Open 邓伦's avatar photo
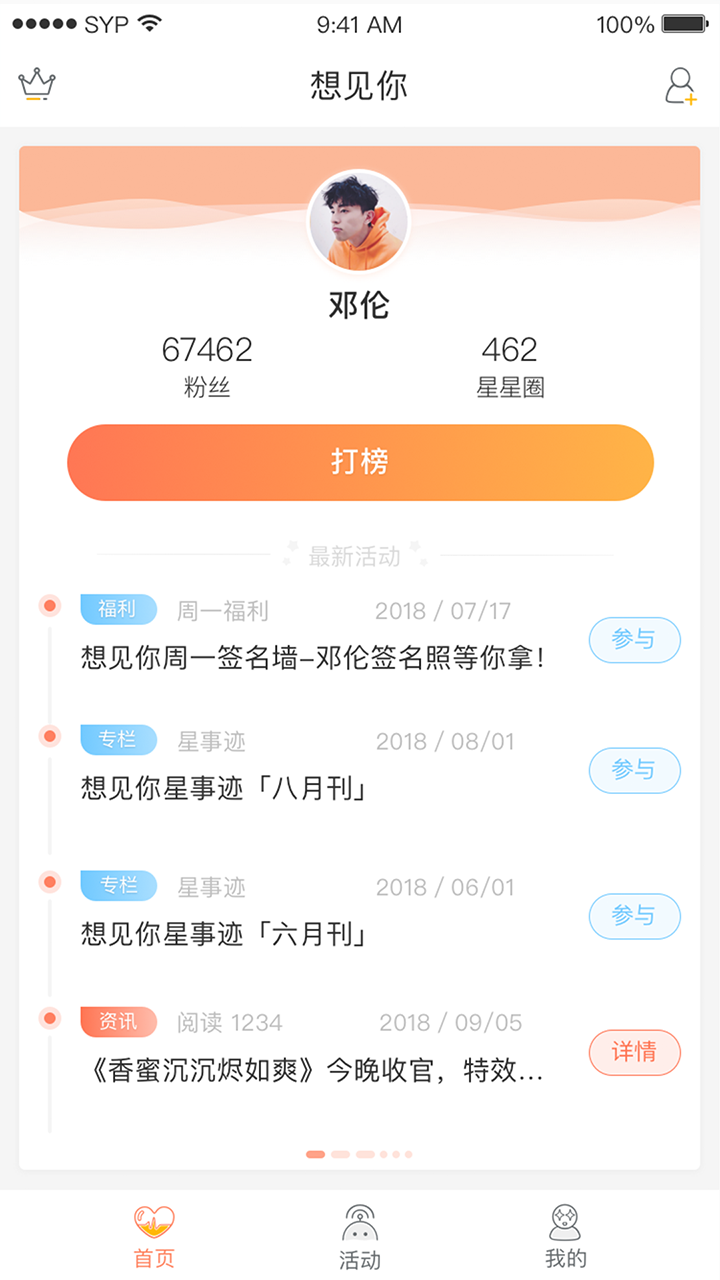 (x=360, y=220)
